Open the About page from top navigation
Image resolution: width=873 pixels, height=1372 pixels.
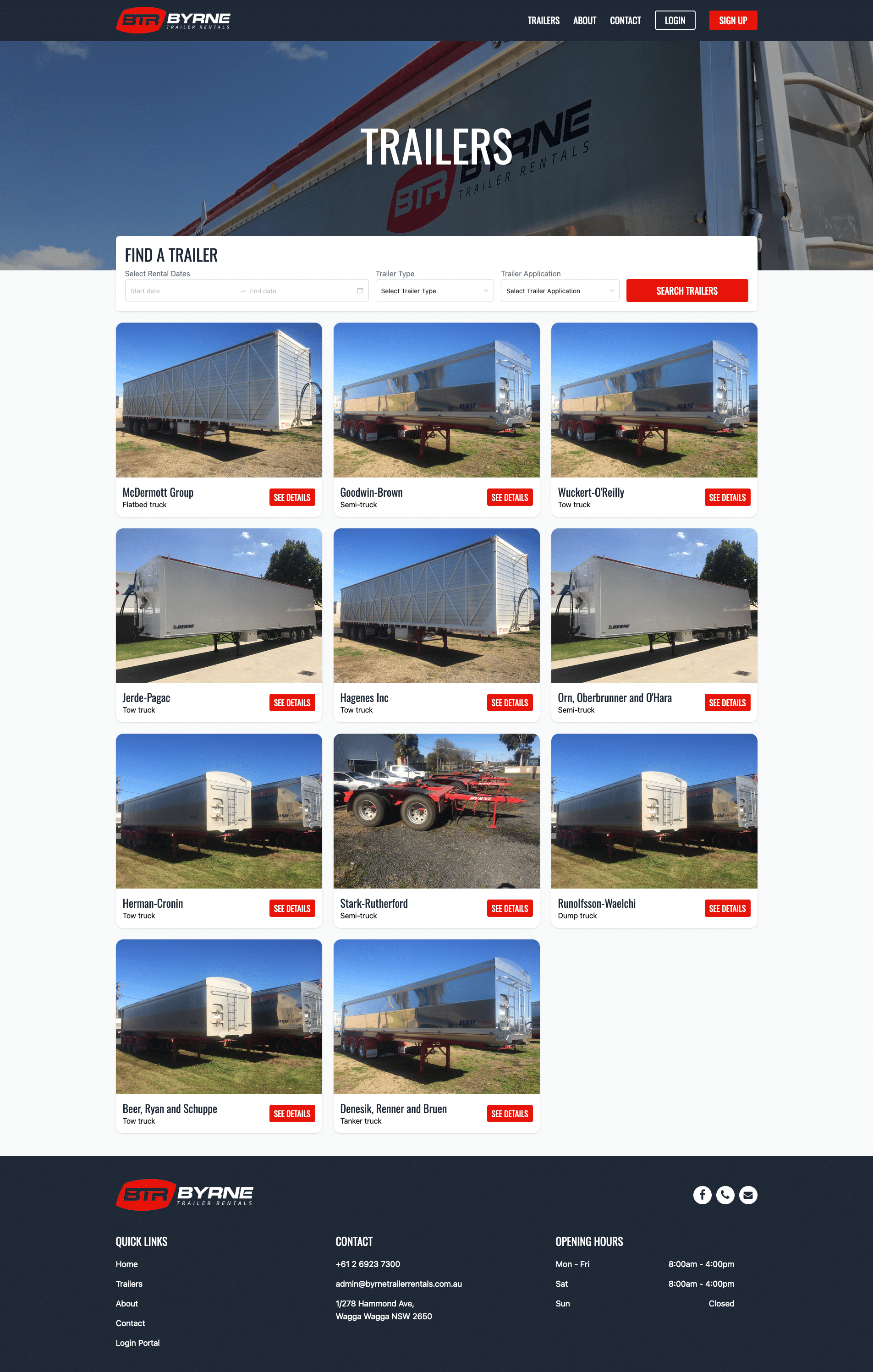point(584,21)
